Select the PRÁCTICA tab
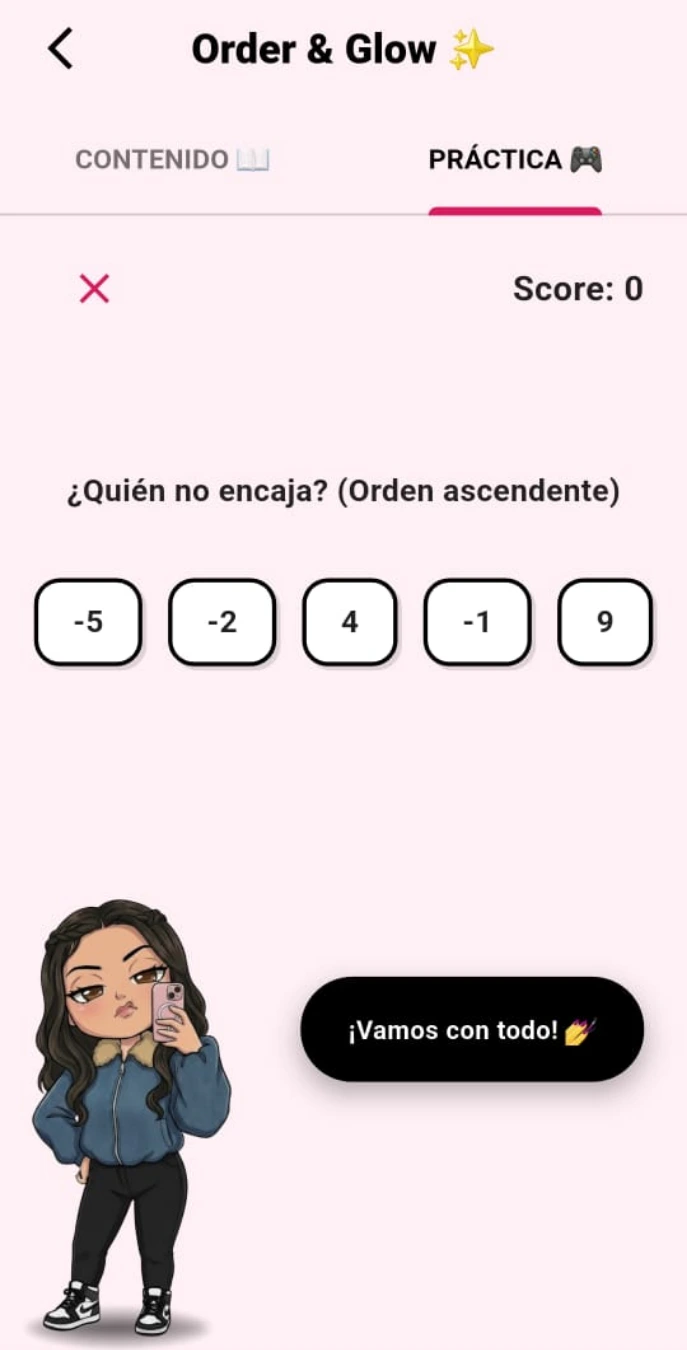This screenshot has height=1350, width=687. coord(514,160)
